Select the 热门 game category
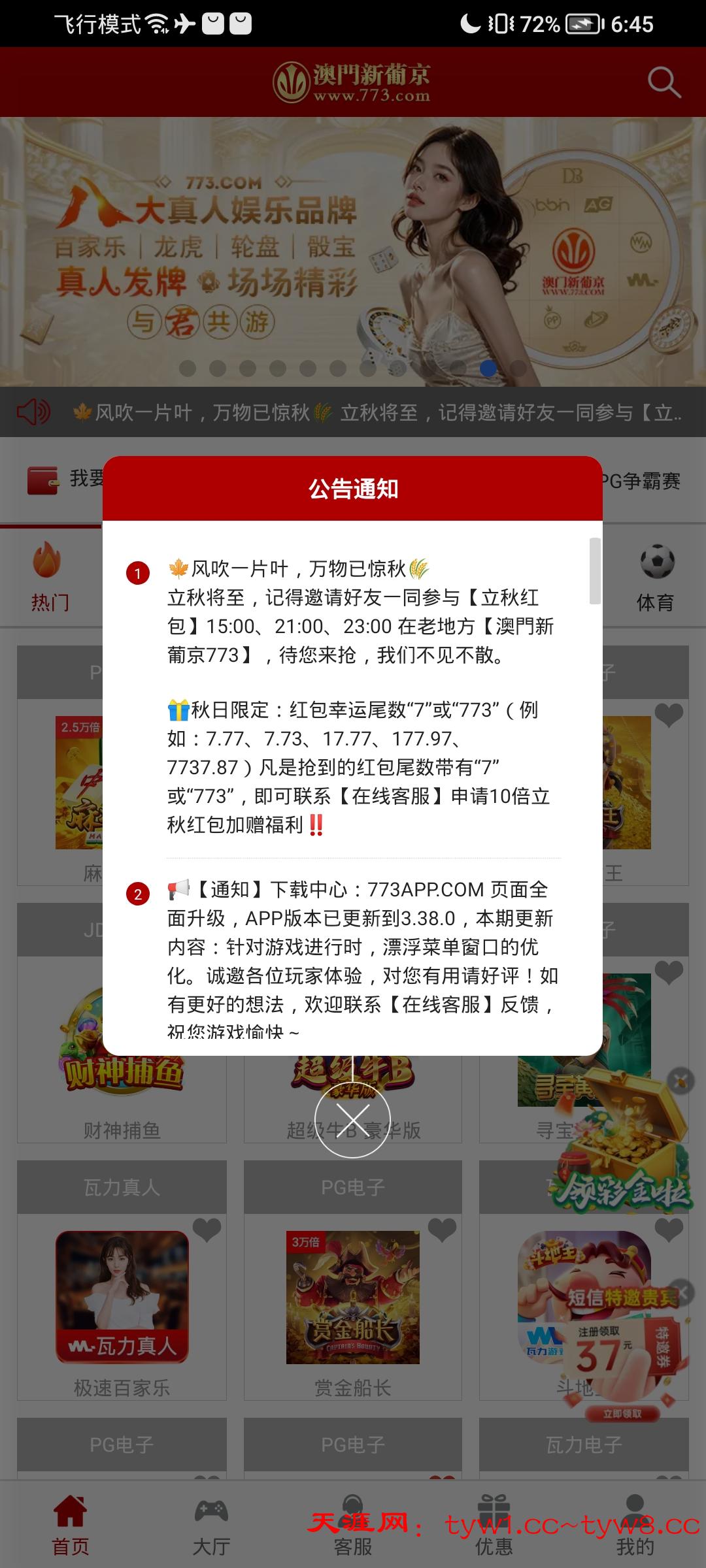 pyautogui.click(x=50, y=576)
